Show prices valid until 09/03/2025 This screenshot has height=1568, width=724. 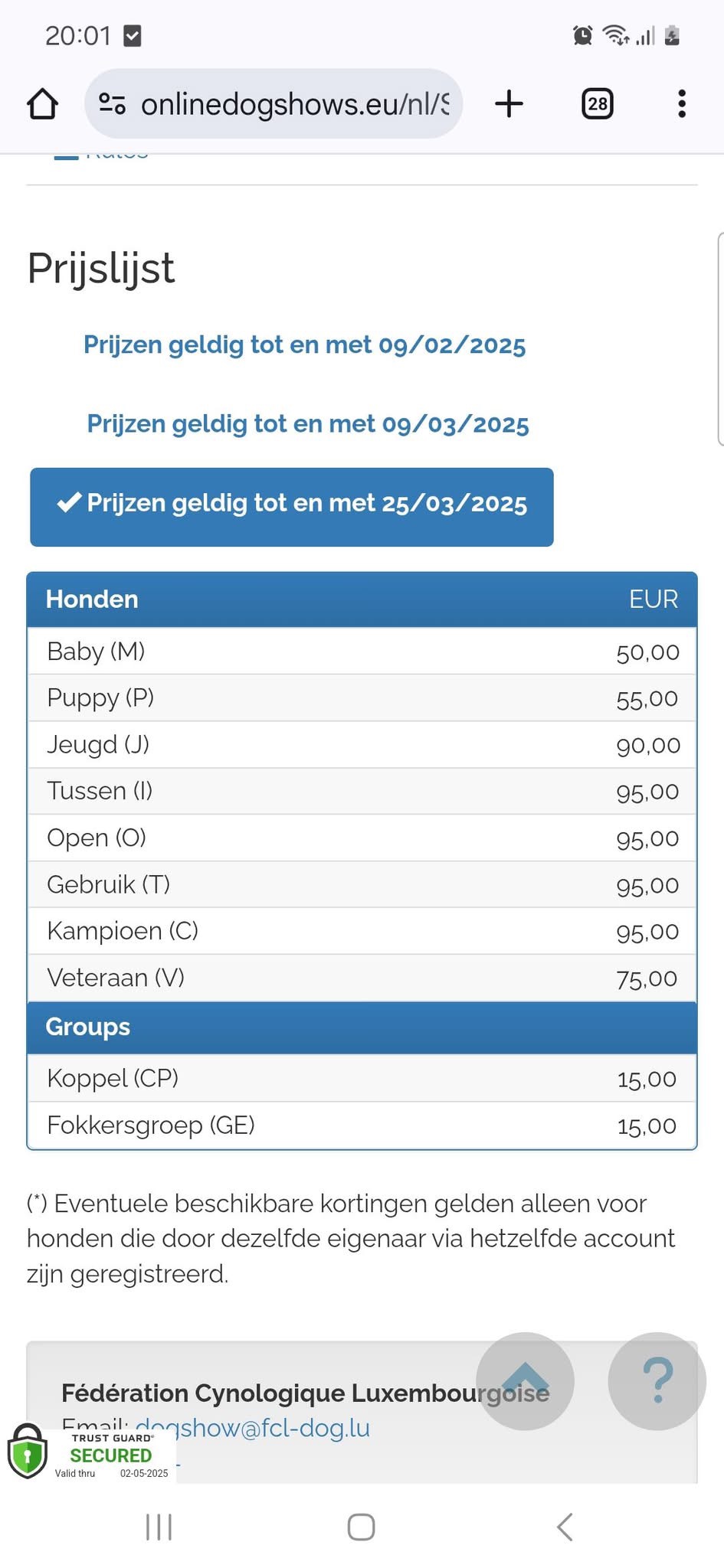coord(307,424)
